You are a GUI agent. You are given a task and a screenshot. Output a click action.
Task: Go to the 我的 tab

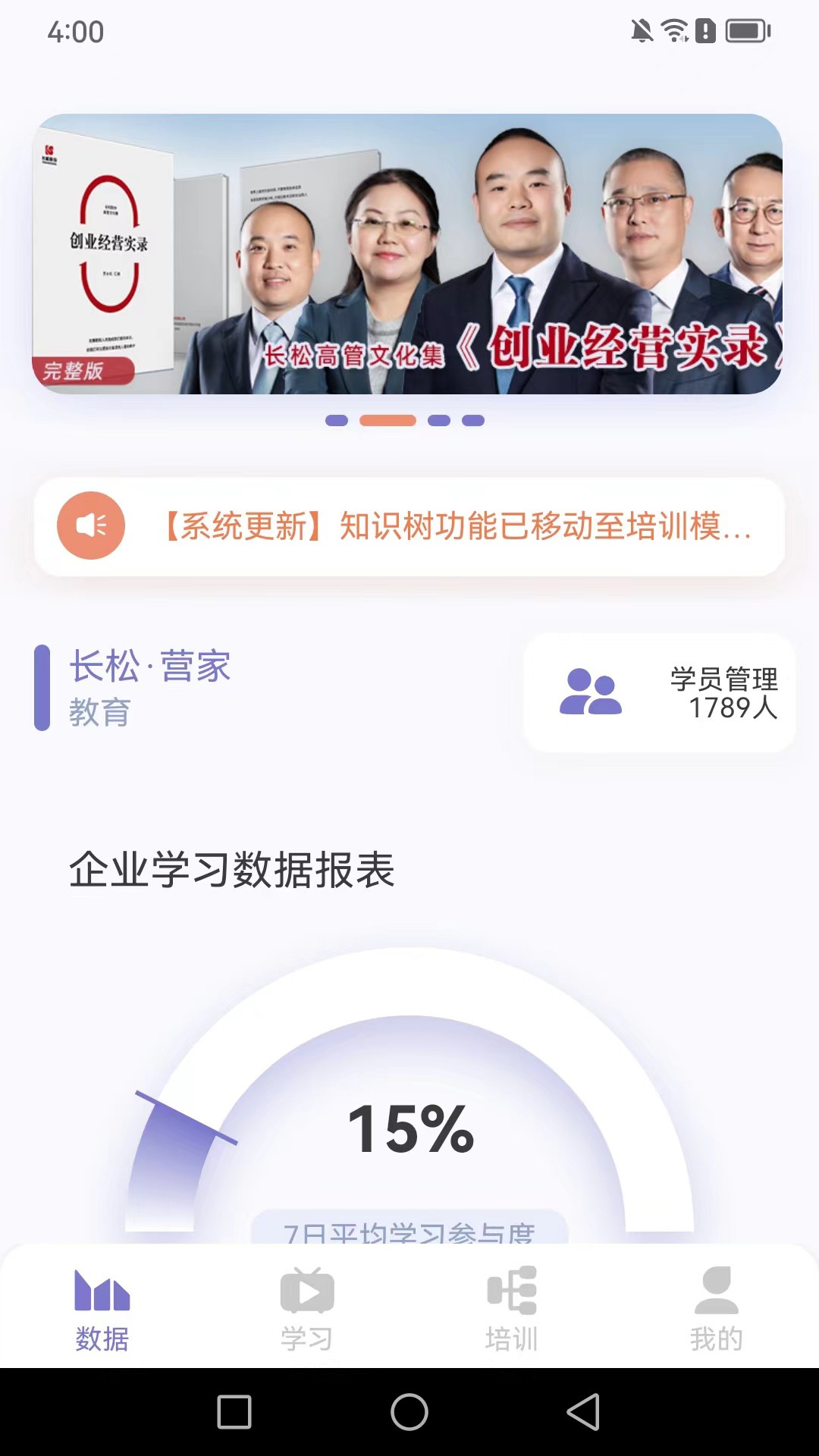pos(717,1309)
